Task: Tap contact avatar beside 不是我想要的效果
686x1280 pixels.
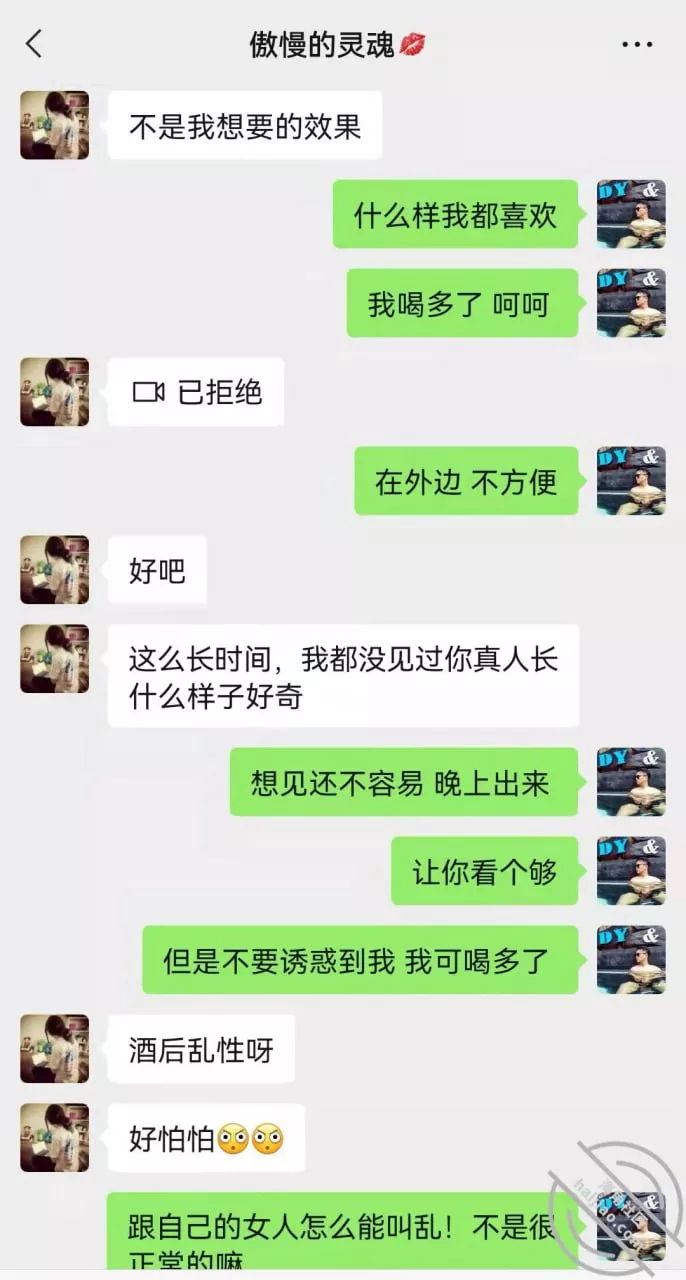Action: 54,125
